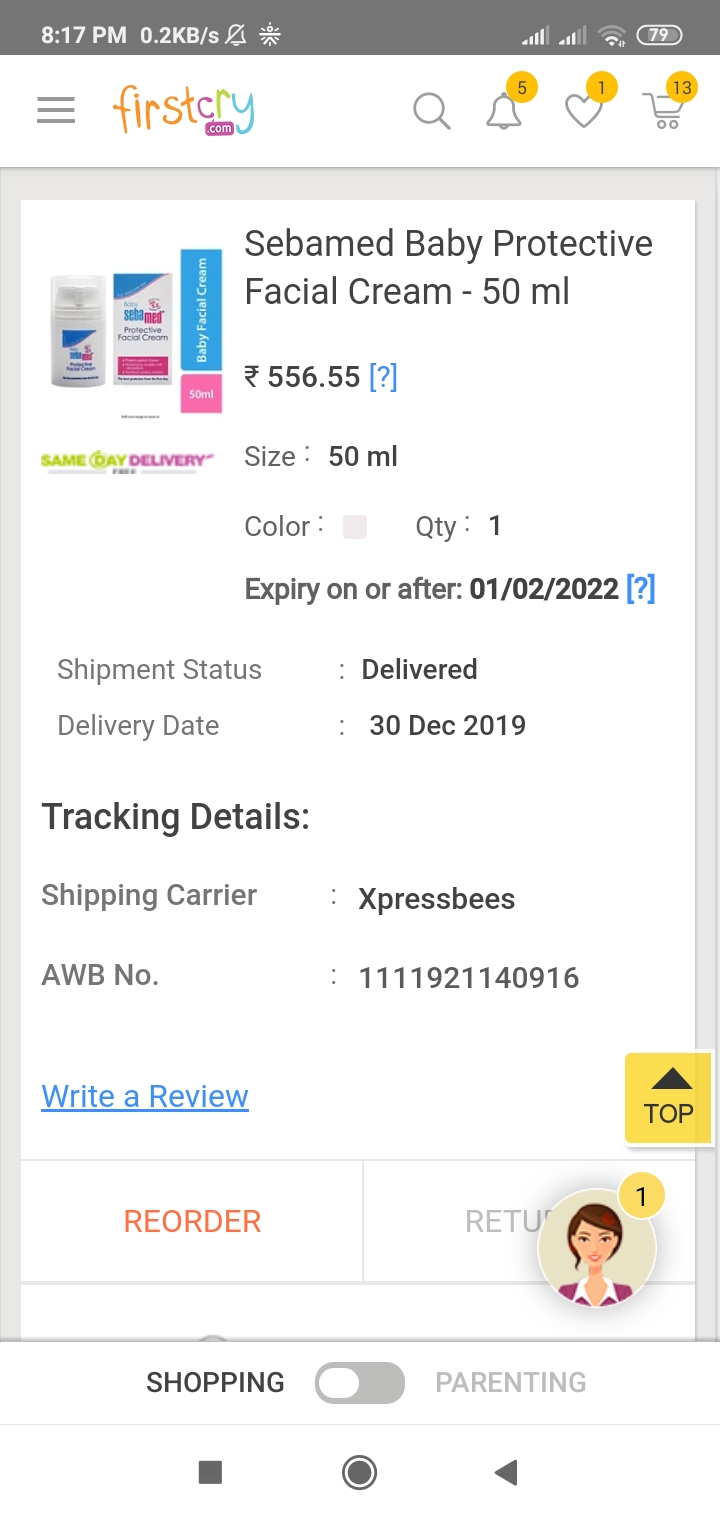This screenshot has height=1520, width=720.
Task: Open the shopping cart
Action: point(664,110)
